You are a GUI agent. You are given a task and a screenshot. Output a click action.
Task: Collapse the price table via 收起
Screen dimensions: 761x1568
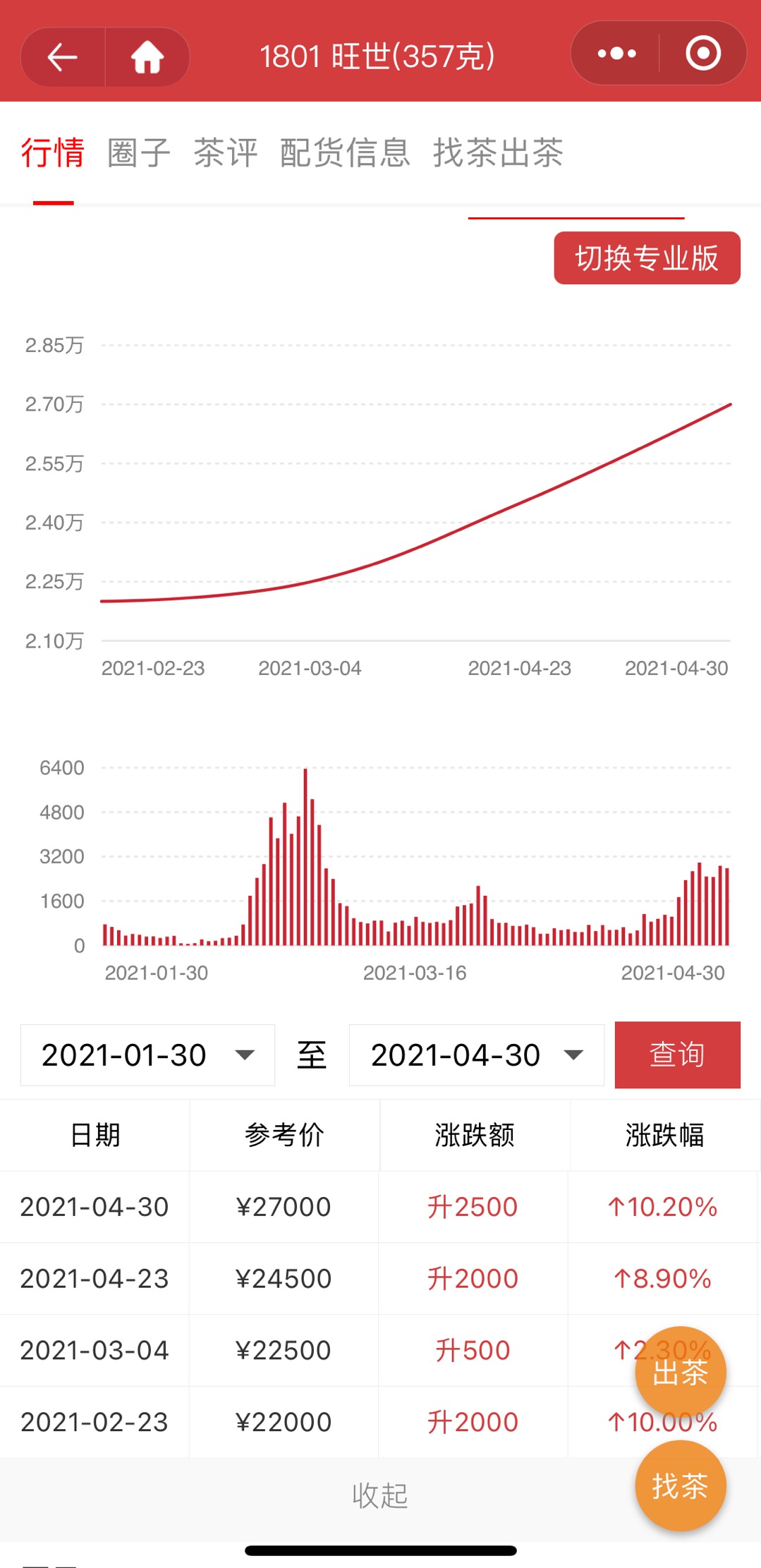click(x=380, y=1495)
